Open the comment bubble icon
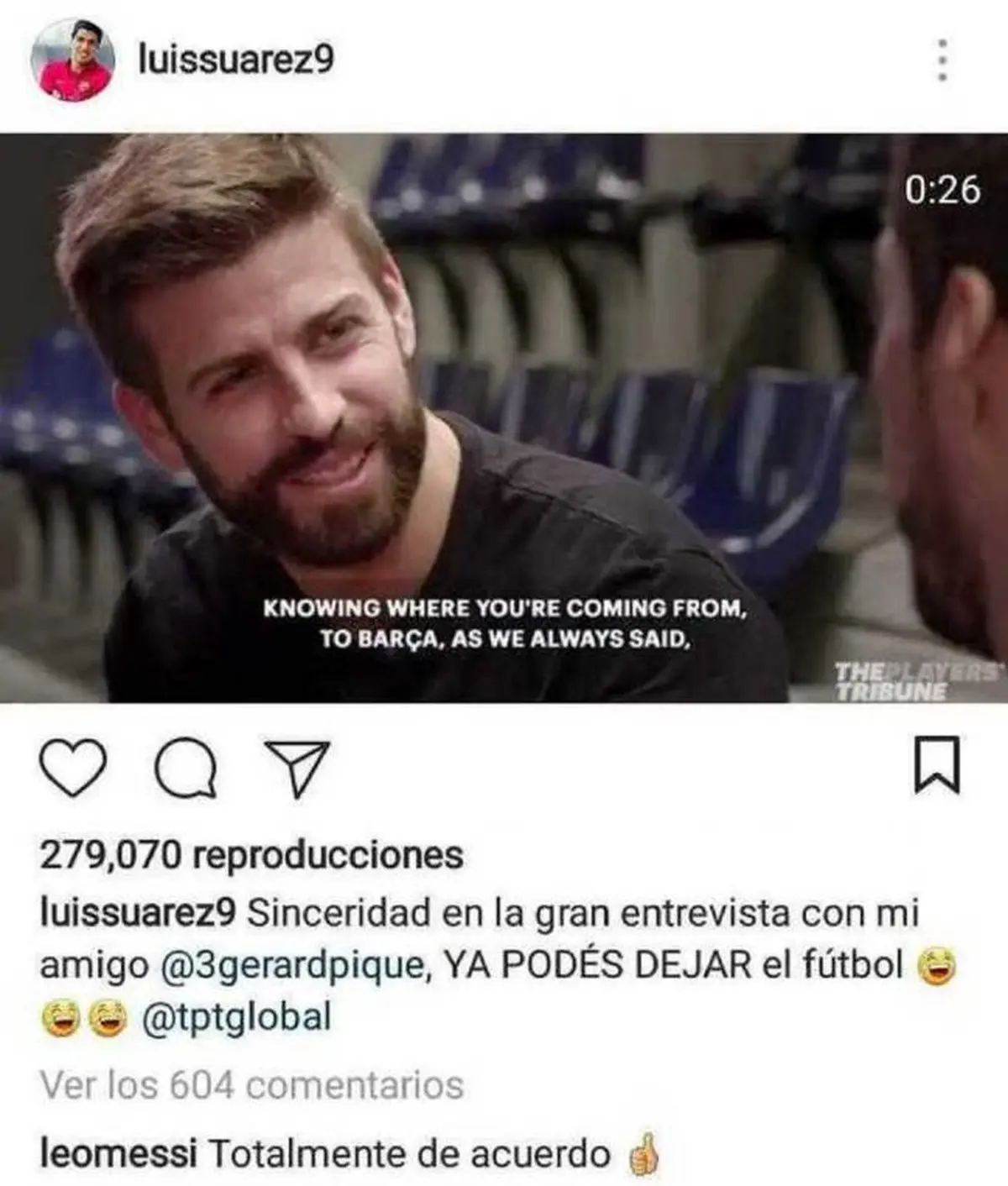 186,767
